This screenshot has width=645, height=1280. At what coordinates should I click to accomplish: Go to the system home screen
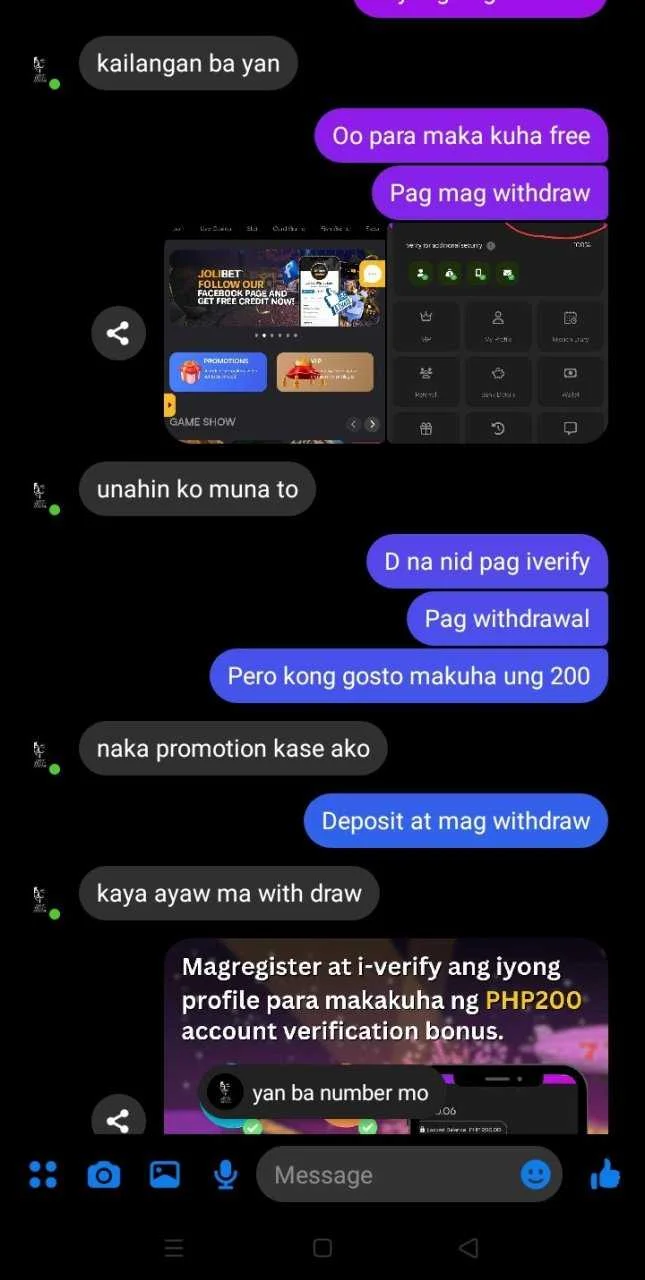(x=322, y=1247)
